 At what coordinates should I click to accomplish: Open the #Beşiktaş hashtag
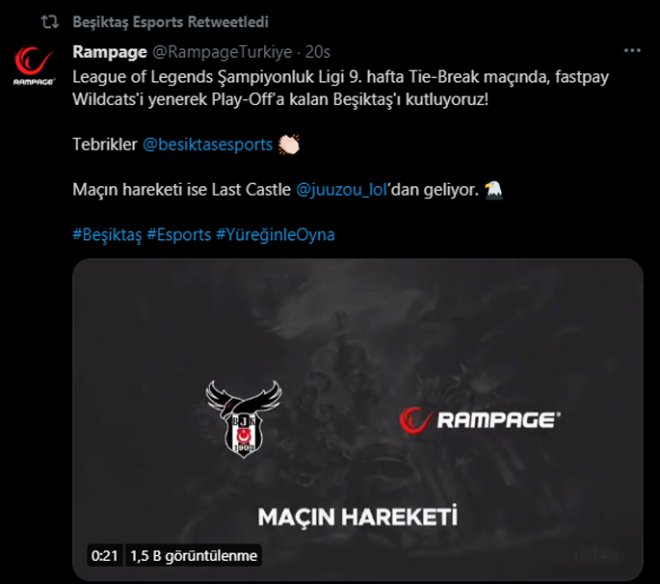coord(107,234)
